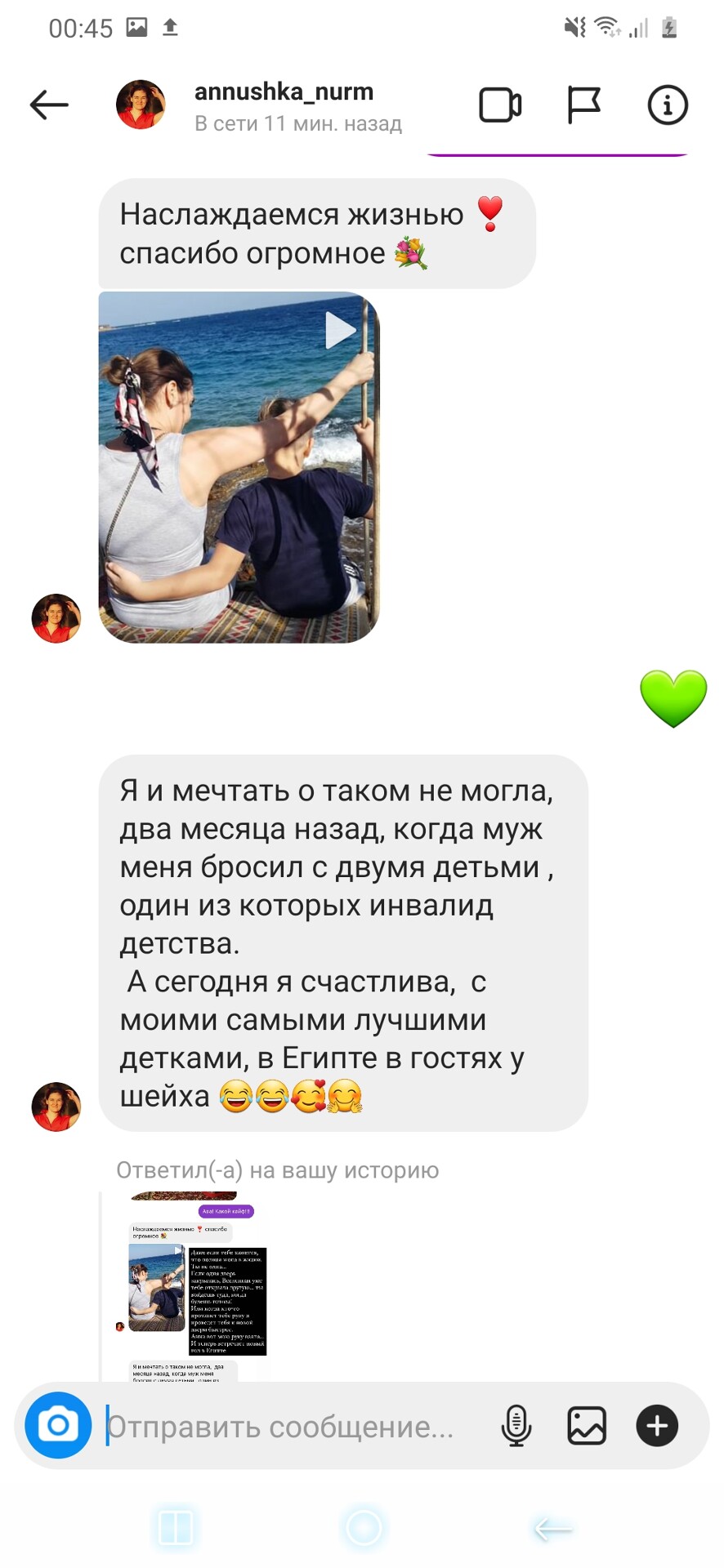The image size is (724, 1568).
Task: Attach a photo from the gallery
Action: point(587,1426)
